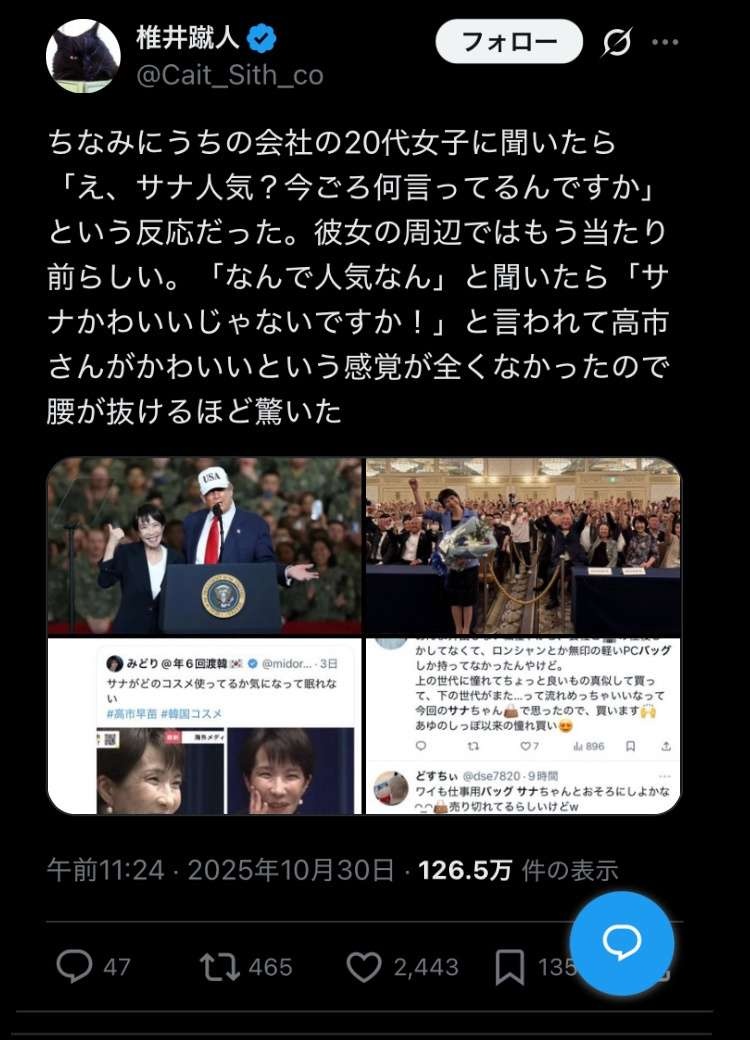Open the みどり tweet screenshot image
750x1040 pixels.
click(x=205, y=727)
